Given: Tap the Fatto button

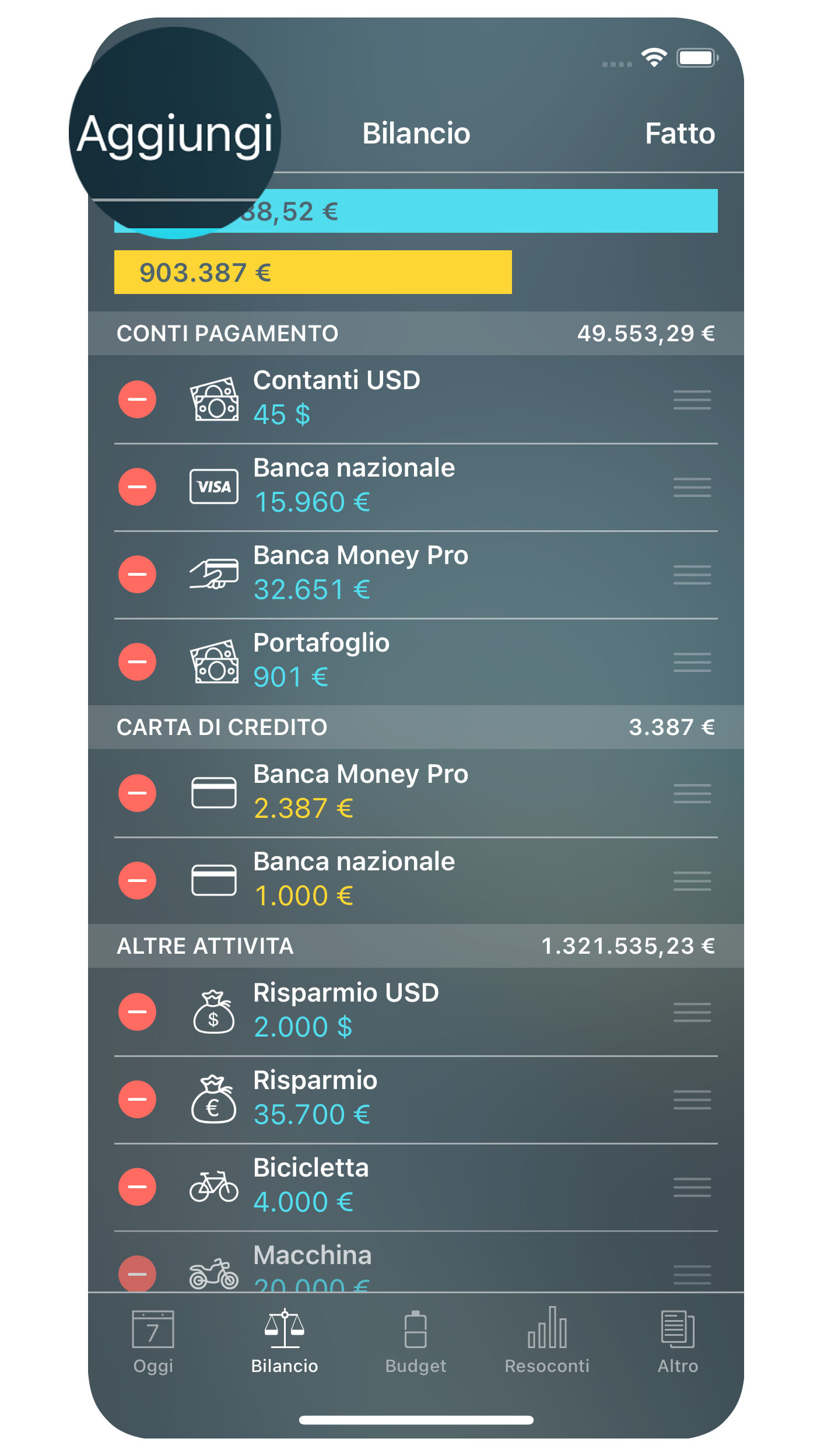Looking at the screenshot, I should pyautogui.click(x=680, y=134).
